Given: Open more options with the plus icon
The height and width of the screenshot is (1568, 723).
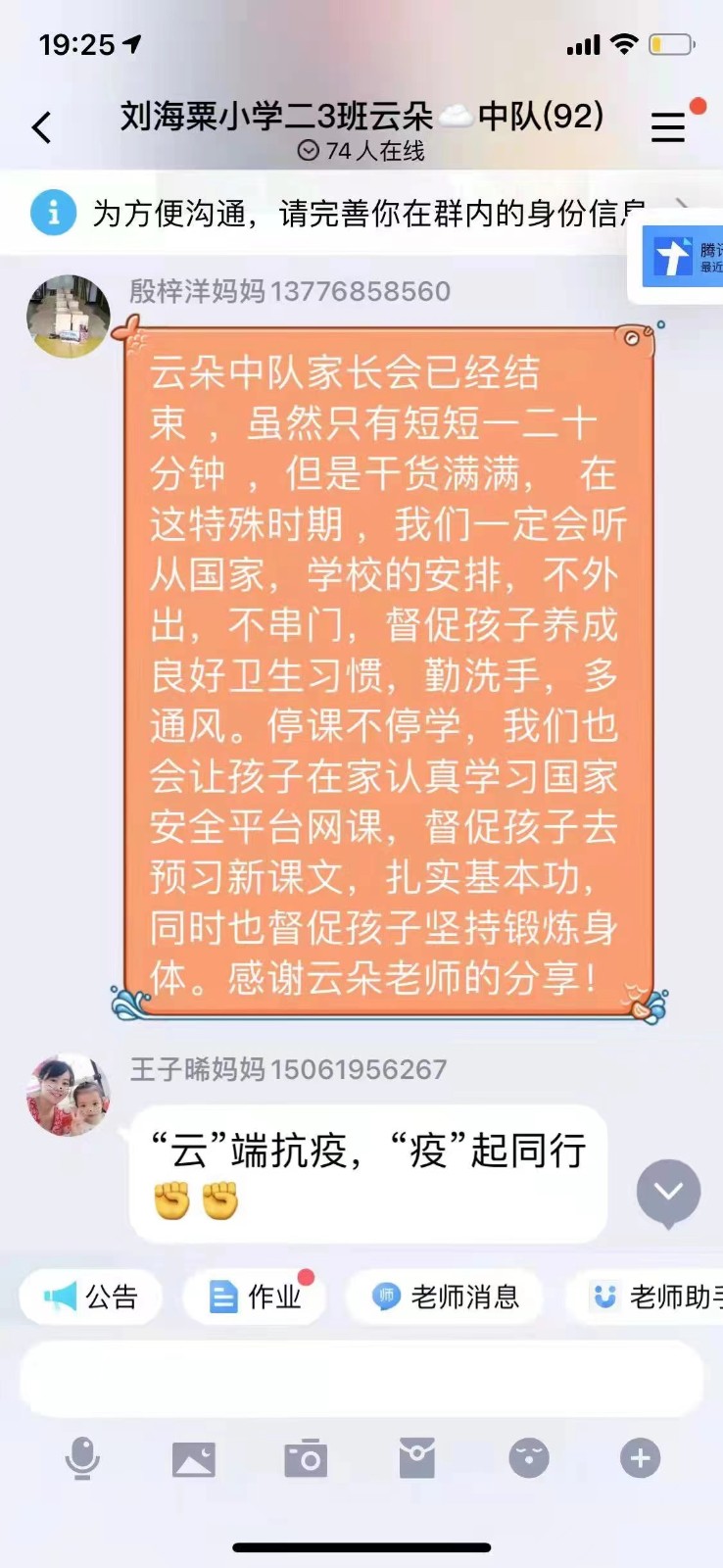Looking at the screenshot, I should point(640,1459).
